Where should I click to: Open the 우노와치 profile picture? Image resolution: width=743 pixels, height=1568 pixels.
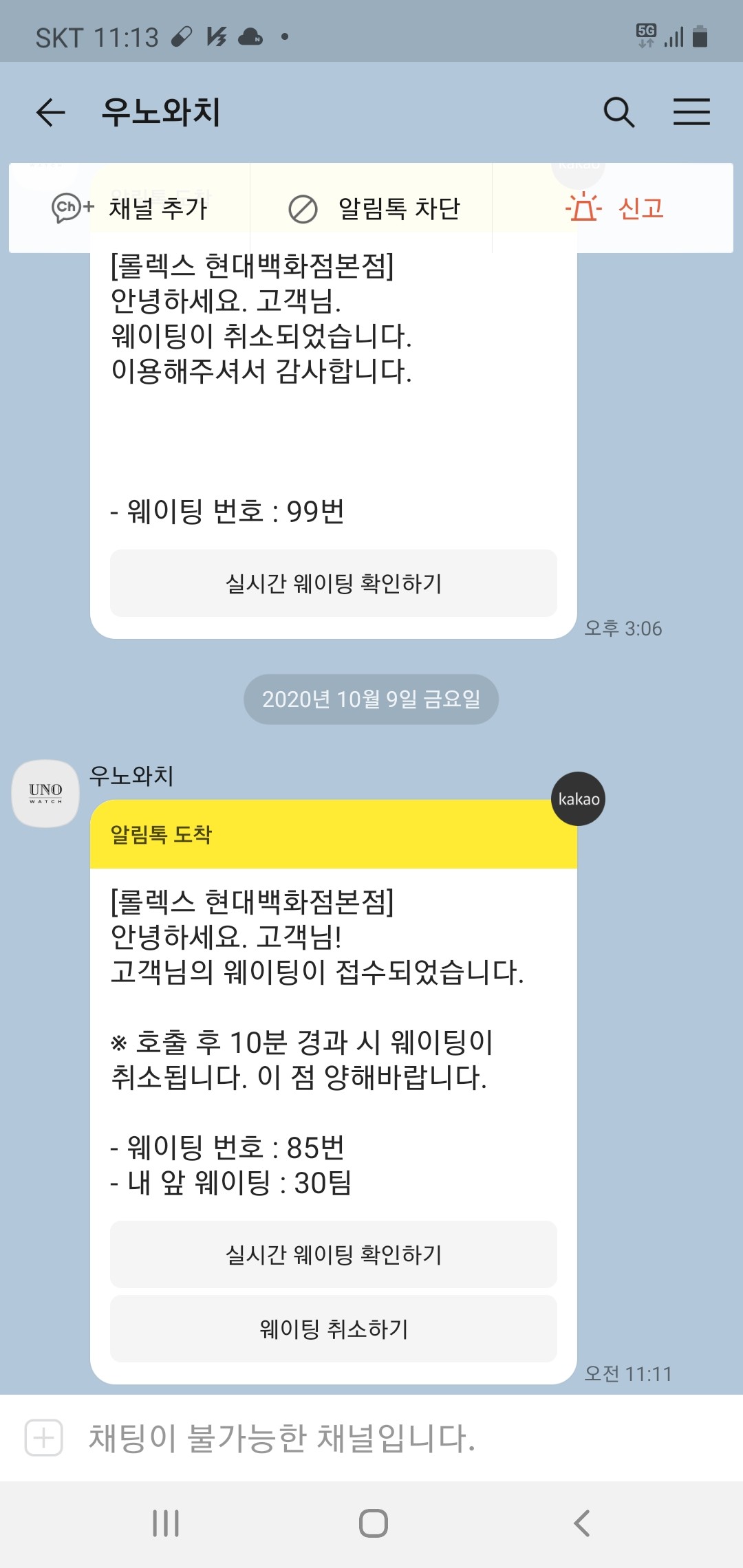click(45, 793)
